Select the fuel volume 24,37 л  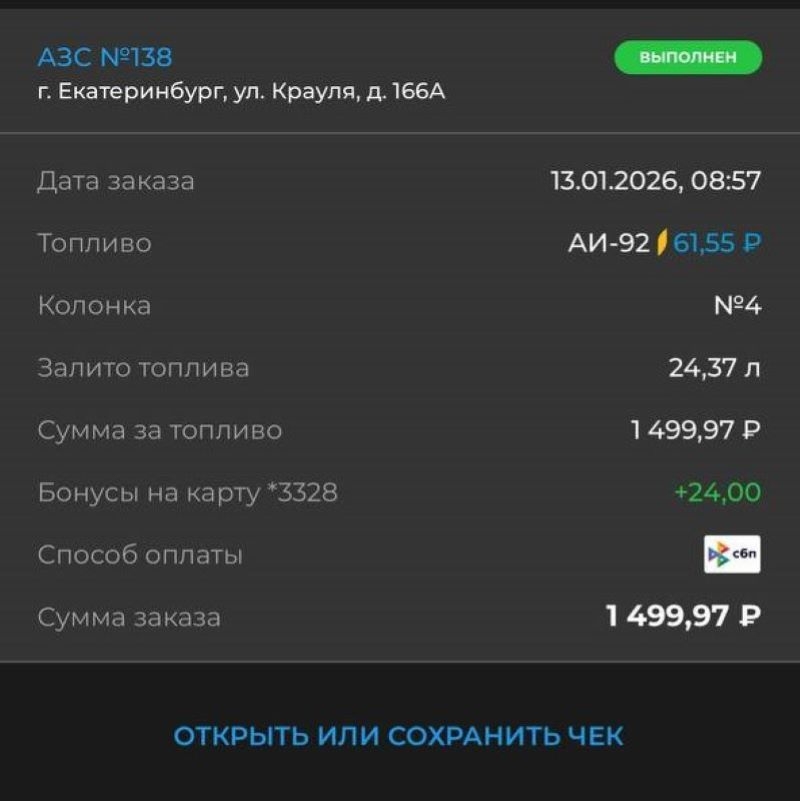point(716,367)
